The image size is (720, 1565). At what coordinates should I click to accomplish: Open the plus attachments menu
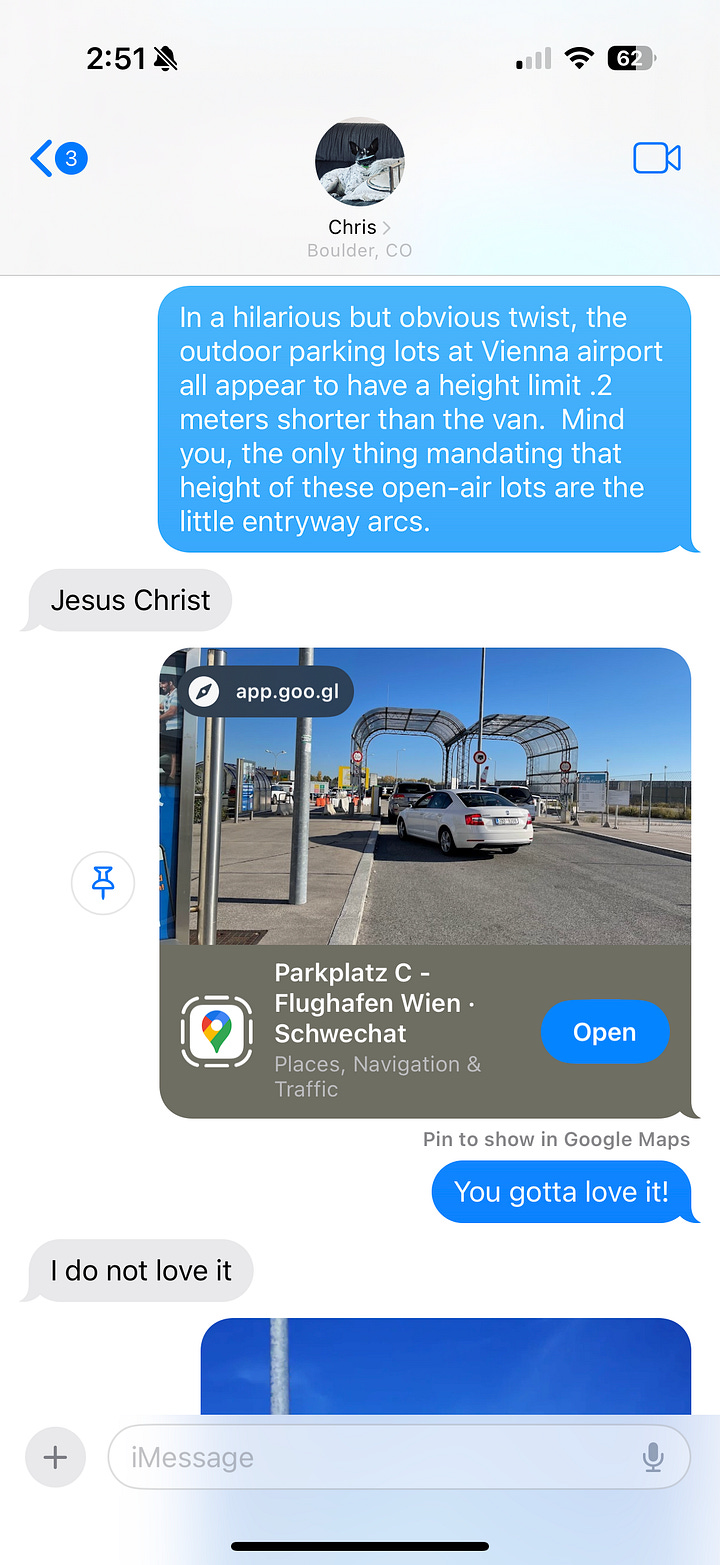tap(55, 1458)
